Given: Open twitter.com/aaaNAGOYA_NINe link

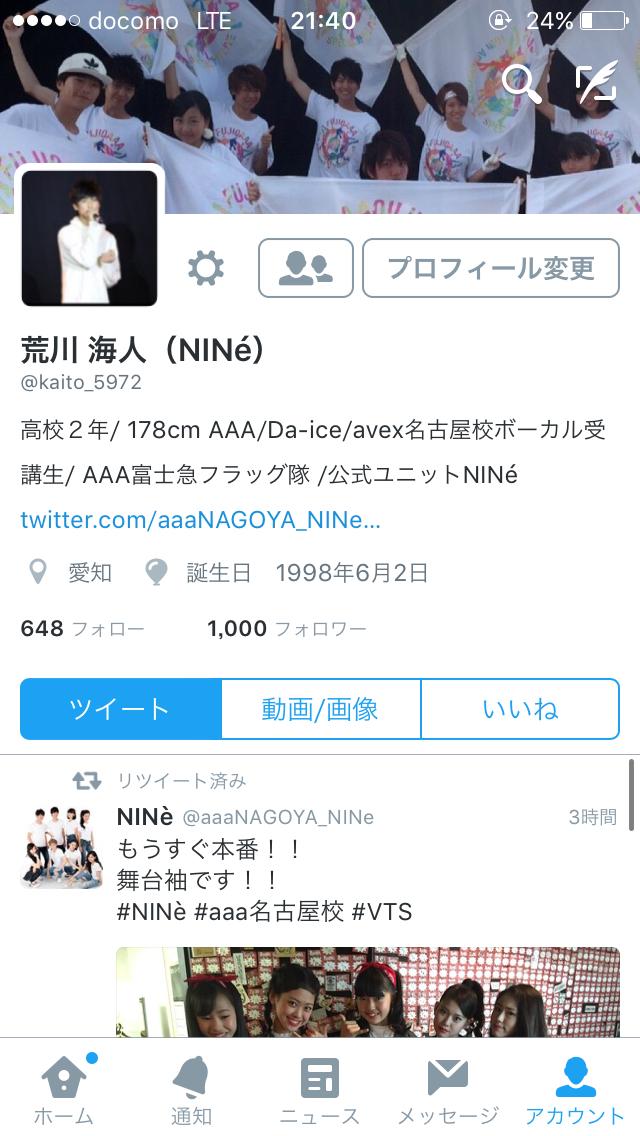Looking at the screenshot, I should pos(200,521).
